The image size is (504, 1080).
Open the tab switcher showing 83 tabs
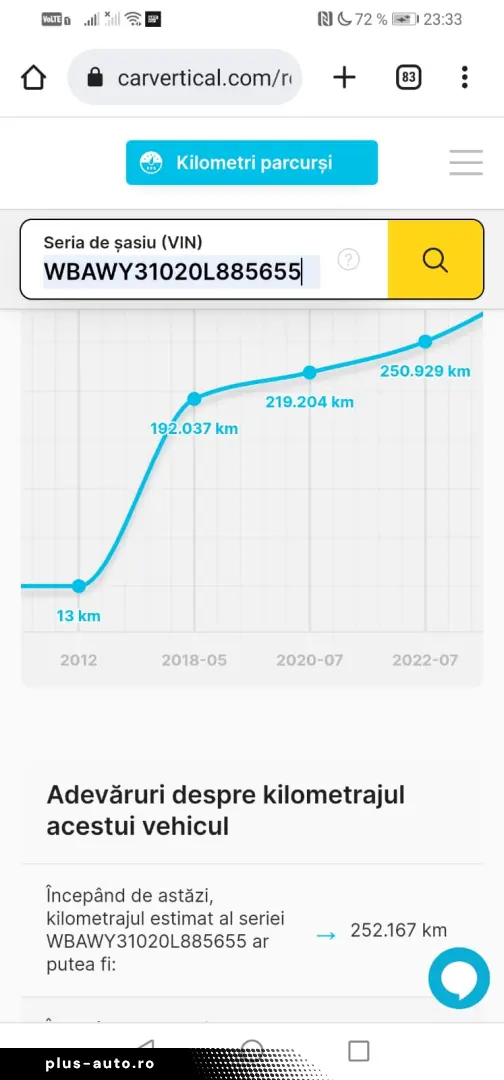click(409, 78)
